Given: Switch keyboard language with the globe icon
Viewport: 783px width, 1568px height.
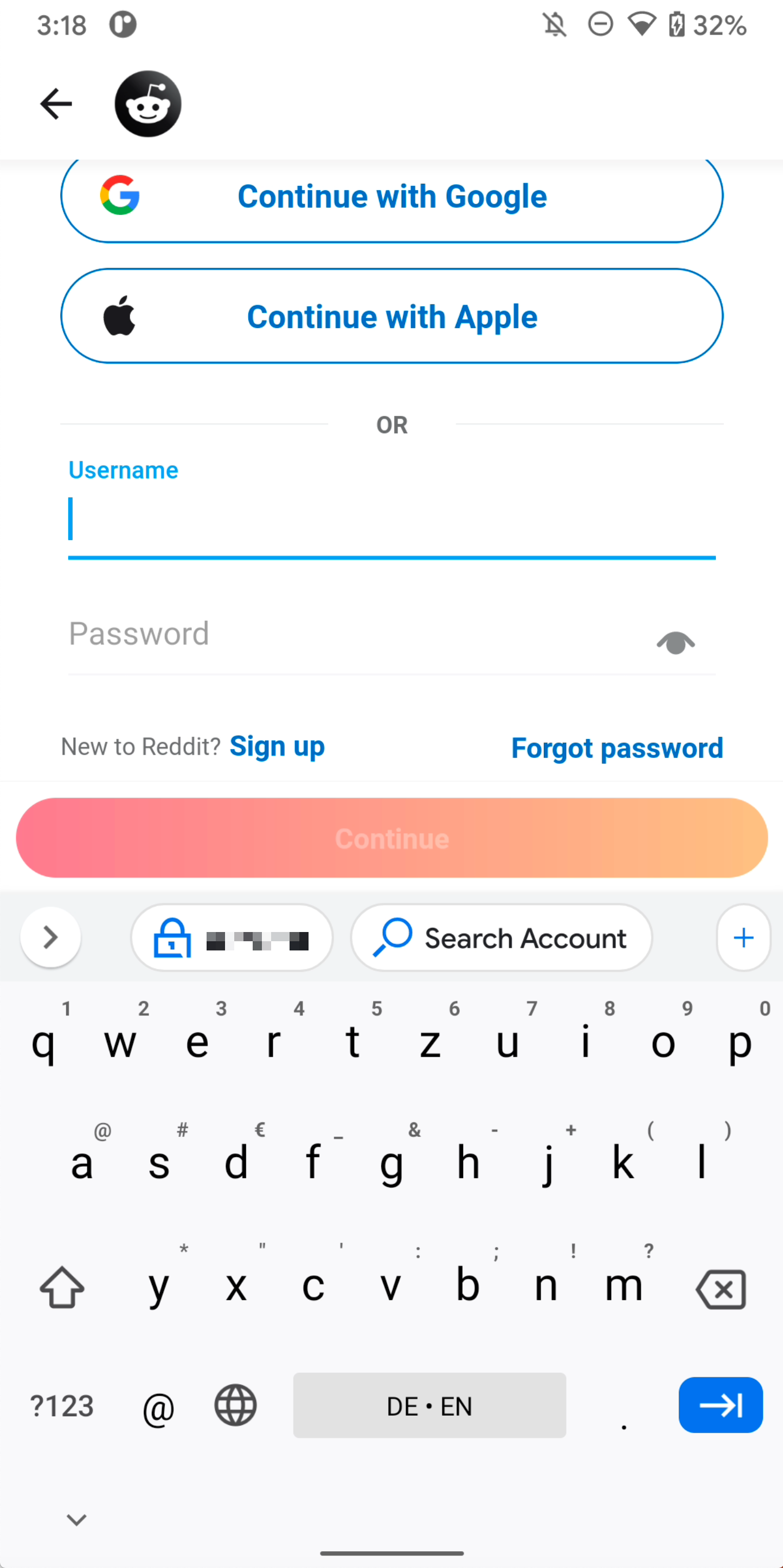Looking at the screenshot, I should 235,1405.
